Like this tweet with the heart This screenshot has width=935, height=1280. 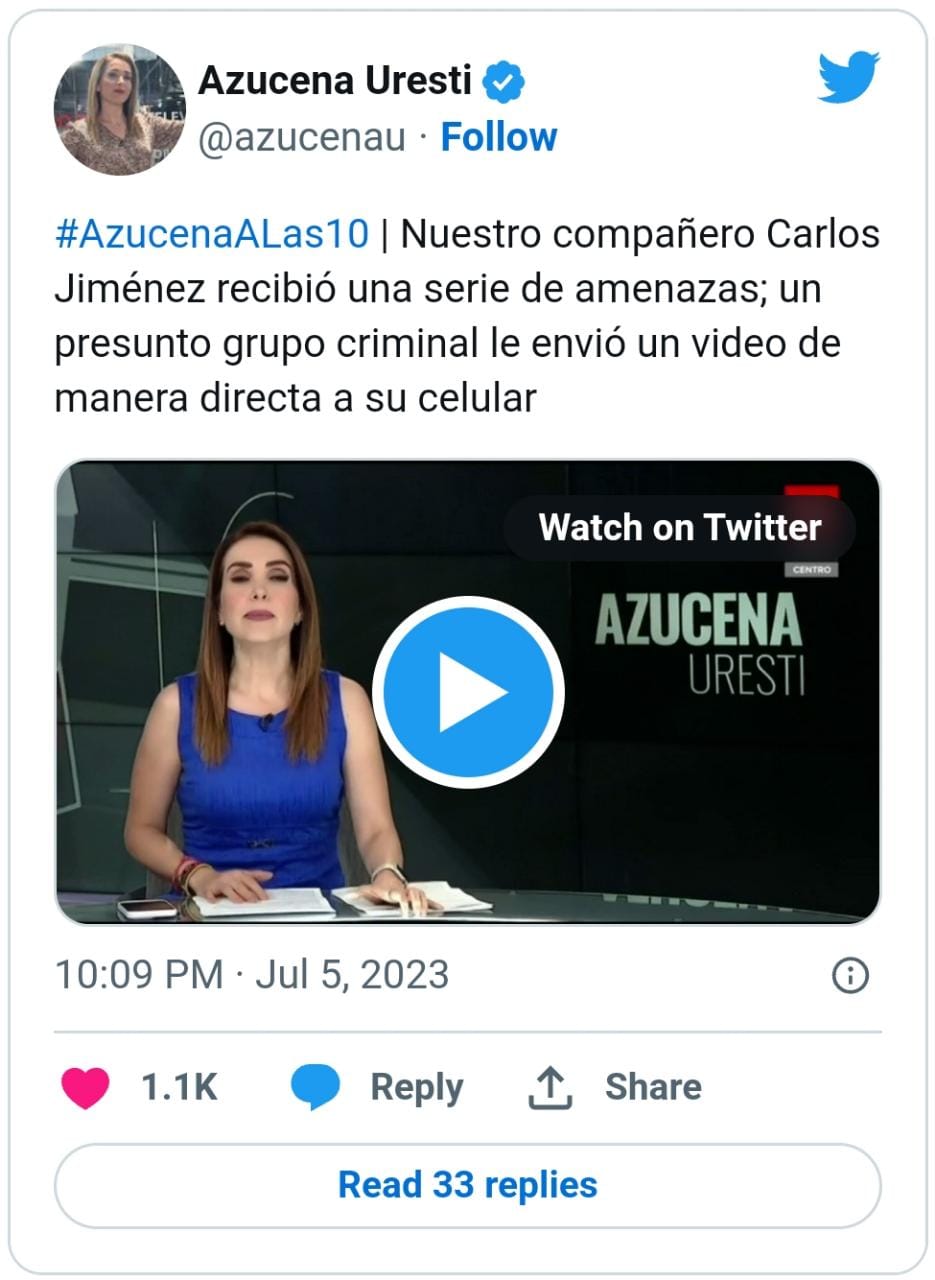86,1087
